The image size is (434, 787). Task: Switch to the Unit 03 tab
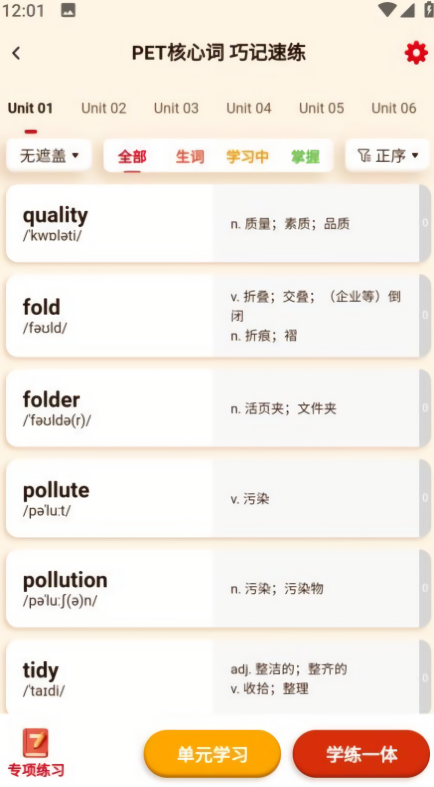(176, 108)
